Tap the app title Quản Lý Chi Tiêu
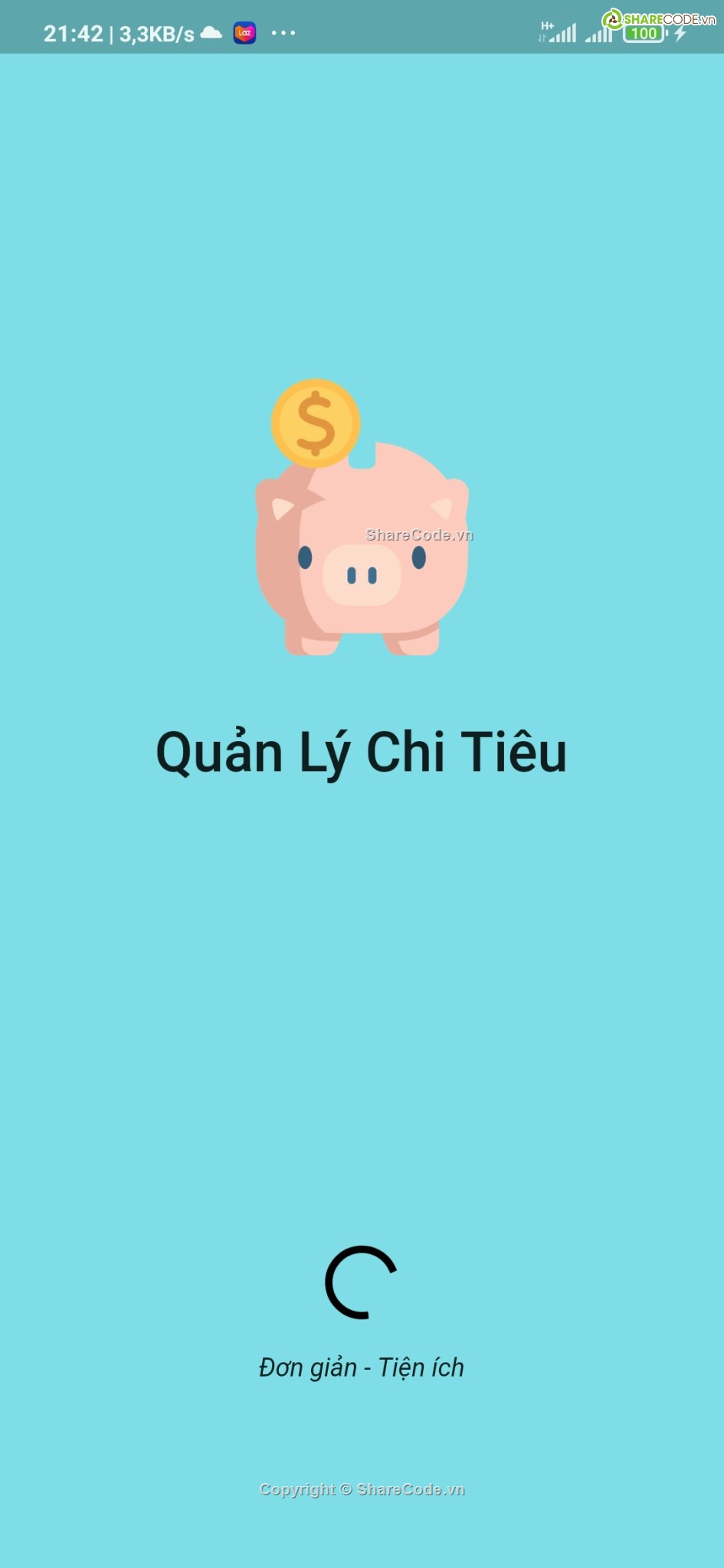Image resolution: width=724 pixels, height=1568 pixels. coord(360,752)
